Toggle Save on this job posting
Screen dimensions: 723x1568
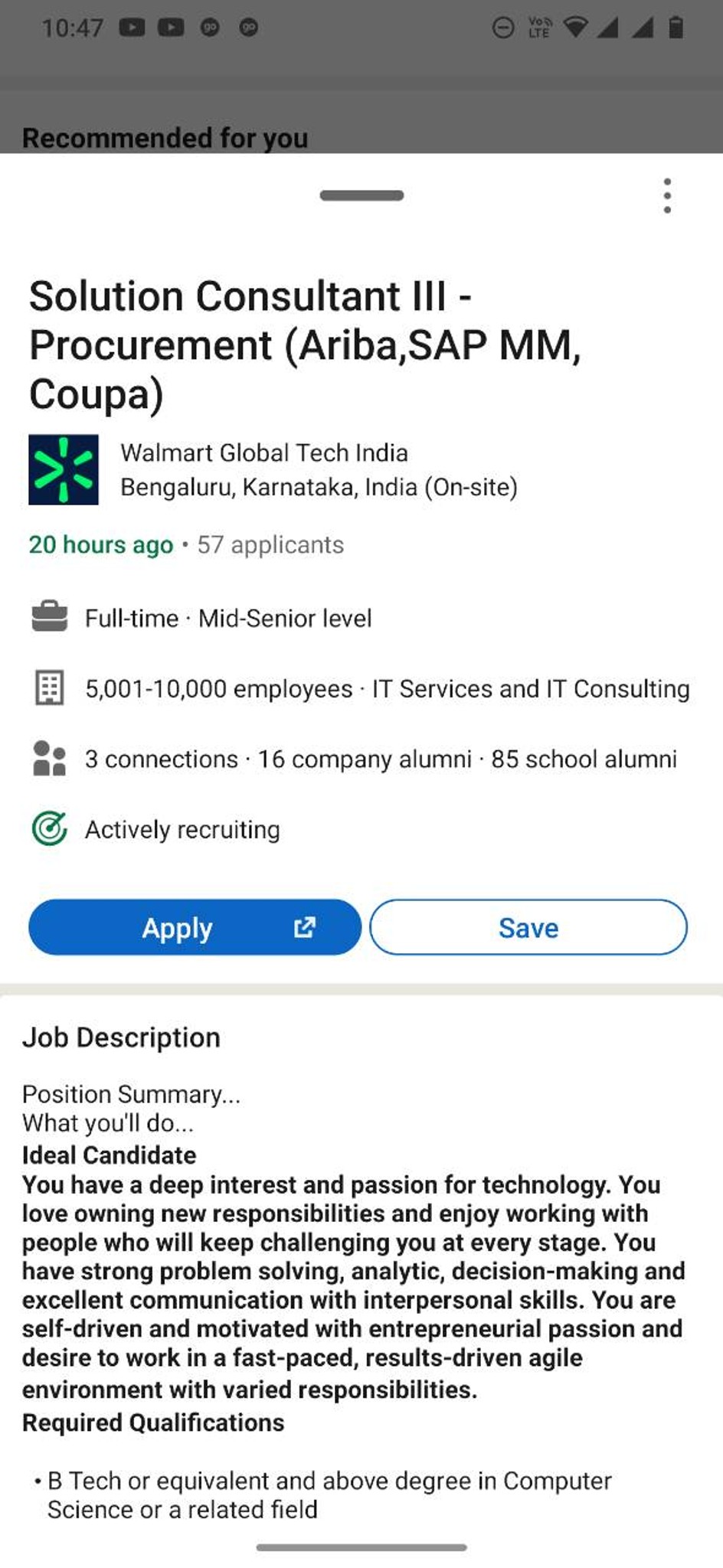[x=528, y=927]
